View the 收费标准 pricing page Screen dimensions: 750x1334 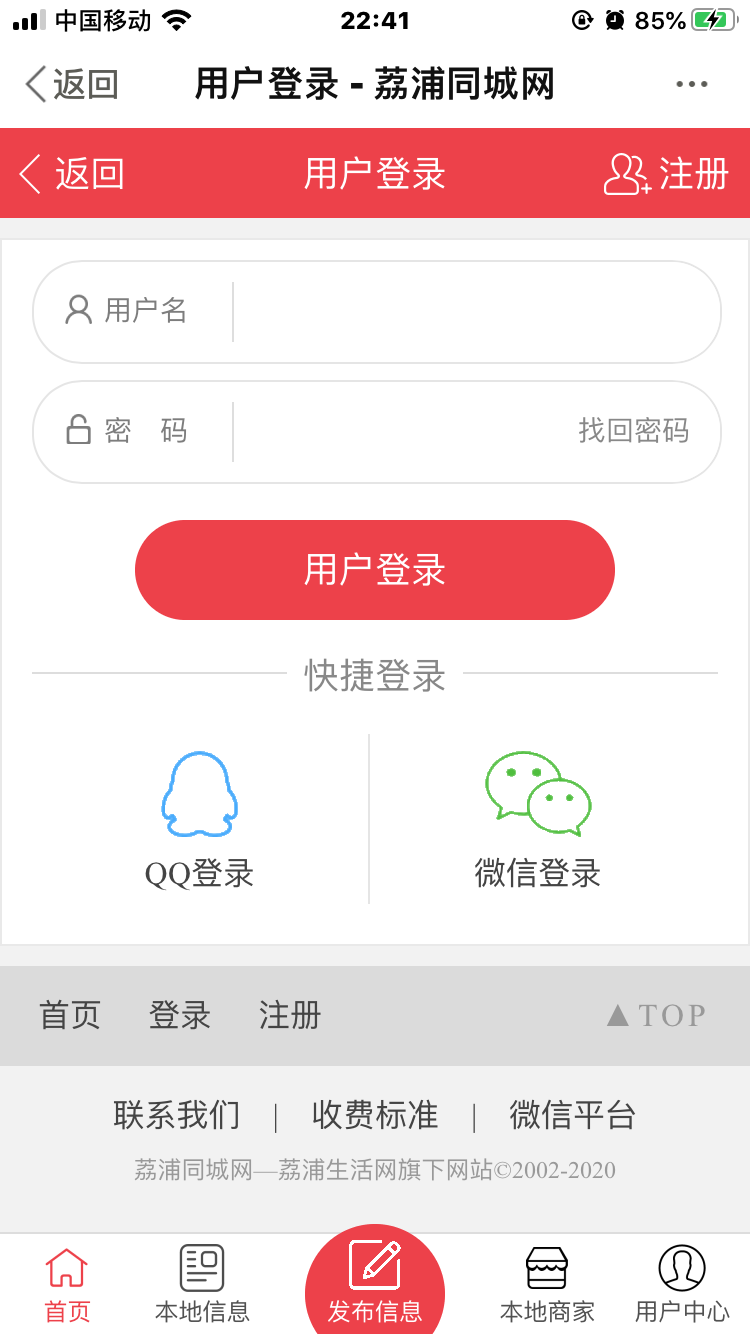(x=375, y=1115)
